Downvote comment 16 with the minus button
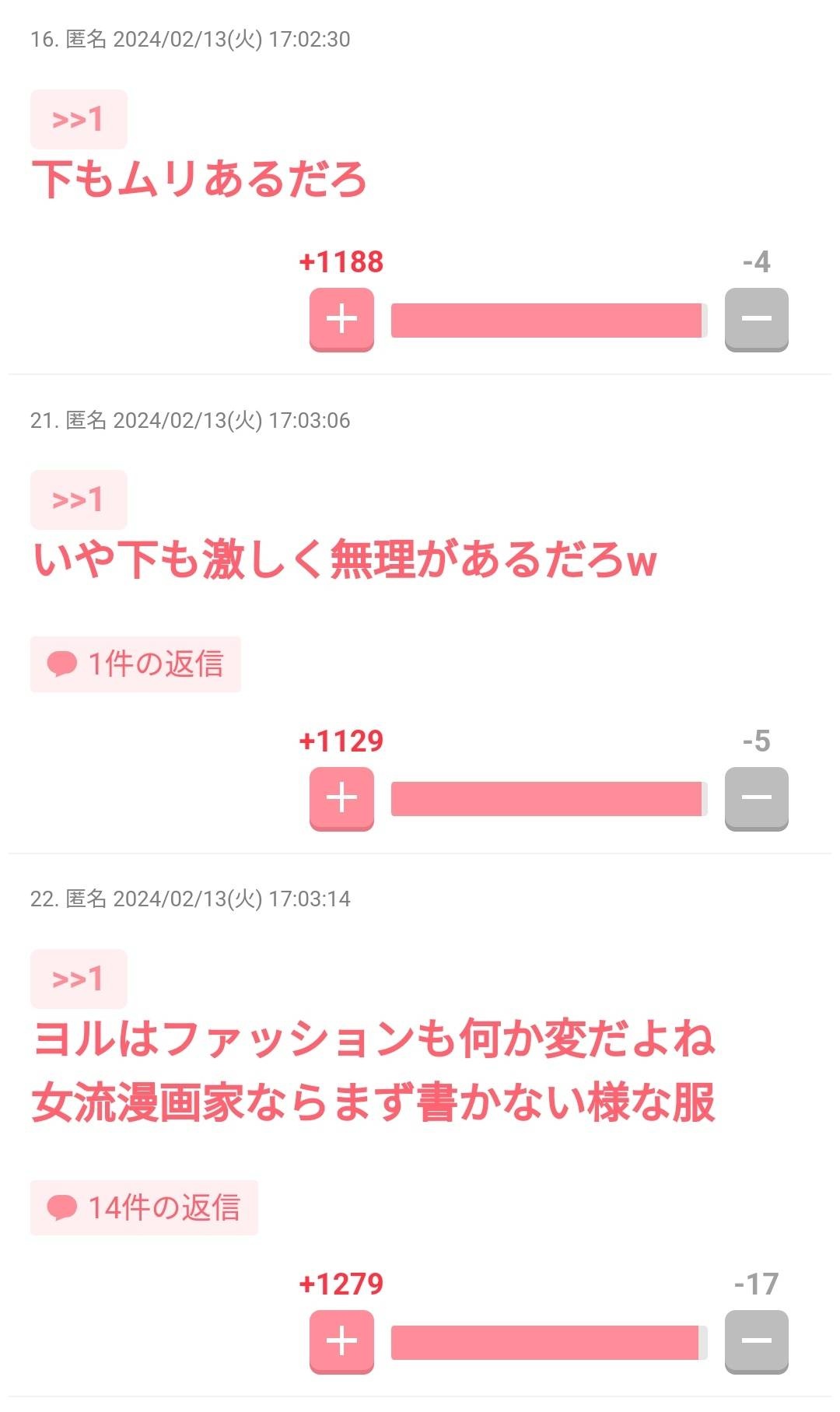The height and width of the screenshot is (1412, 840). pos(756,319)
